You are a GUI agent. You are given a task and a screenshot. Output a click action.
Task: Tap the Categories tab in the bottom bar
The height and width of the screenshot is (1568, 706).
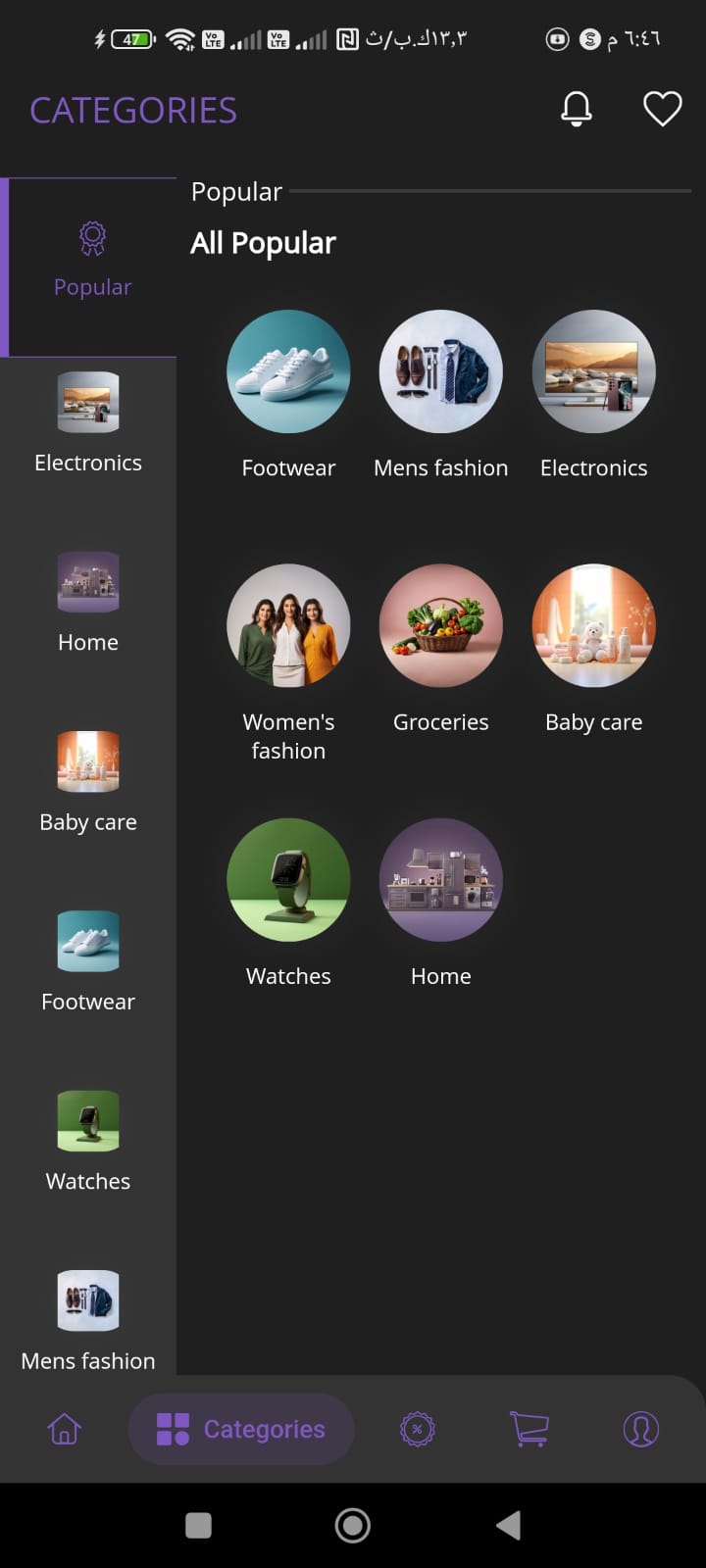[x=241, y=1429]
